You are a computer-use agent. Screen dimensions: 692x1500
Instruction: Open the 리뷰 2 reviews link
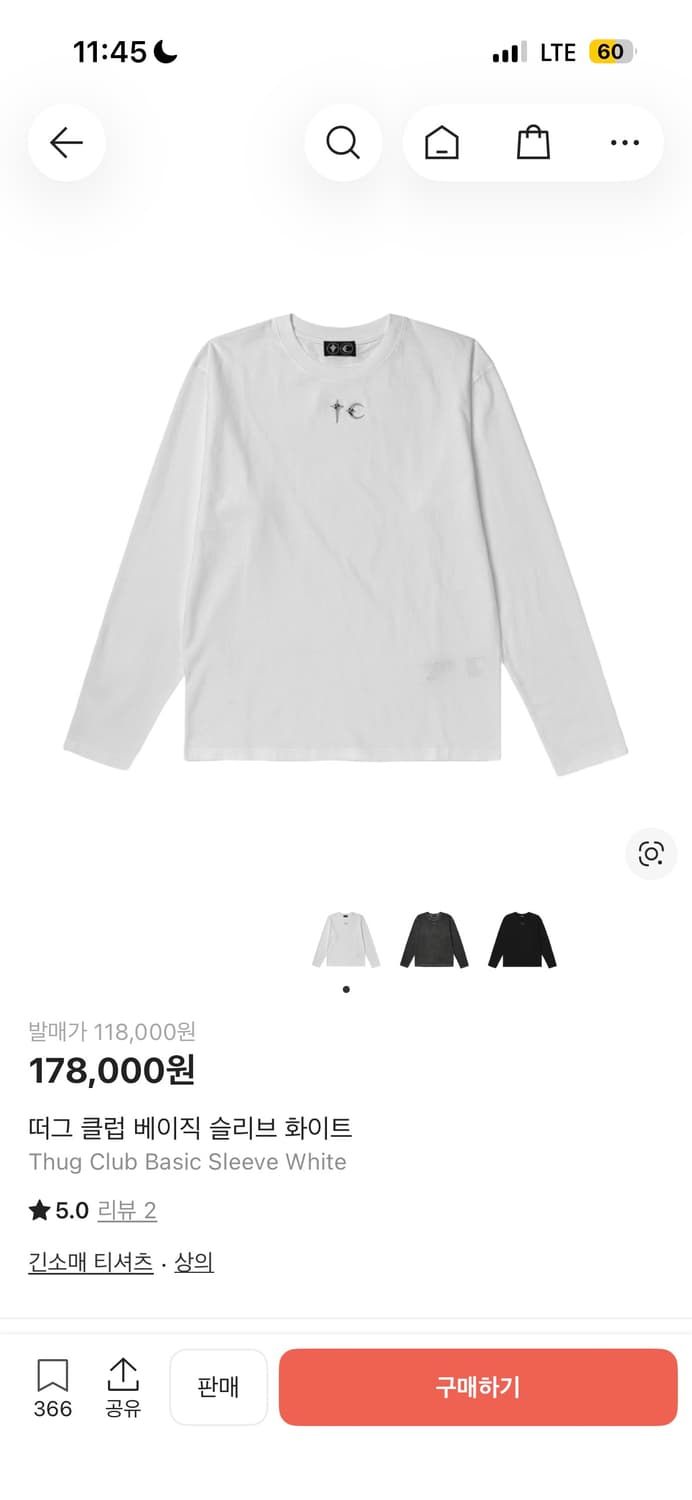[127, 1211]
